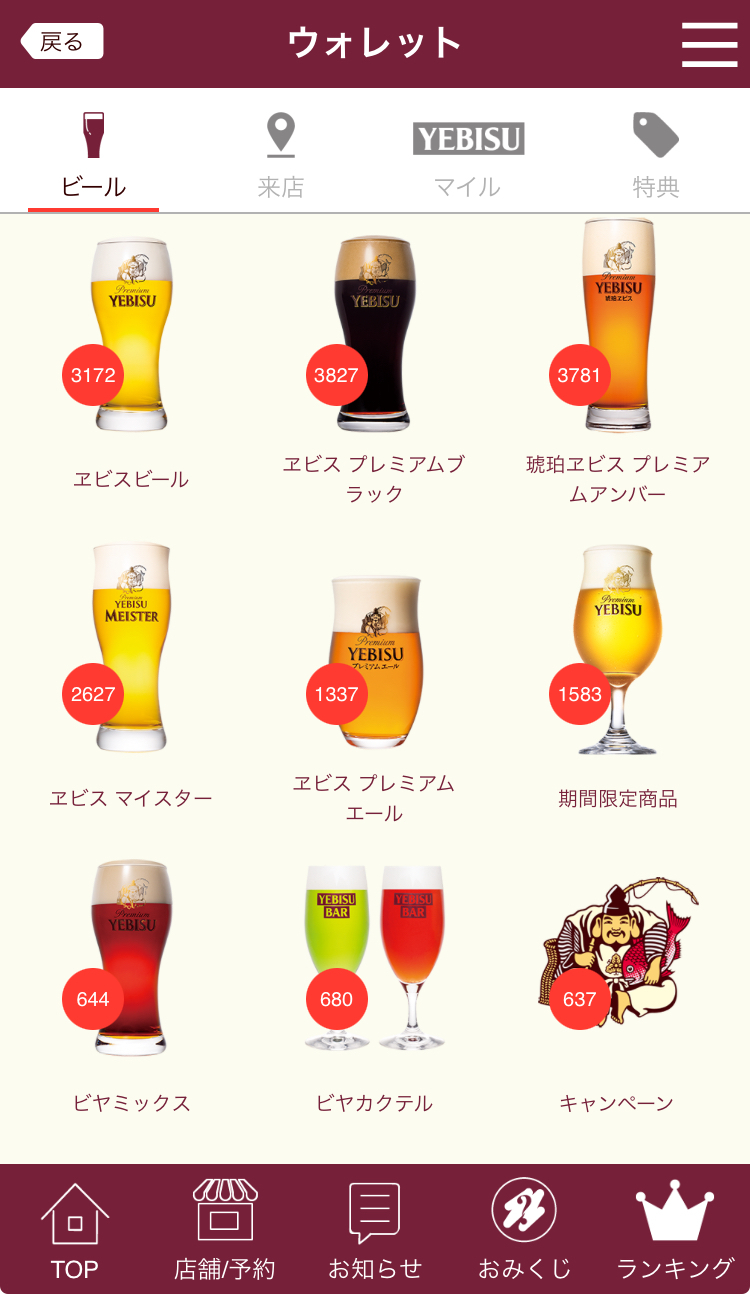Open the おみくじ tab
Screen dimensions: 750x1294
click(x=524, y=1230)
